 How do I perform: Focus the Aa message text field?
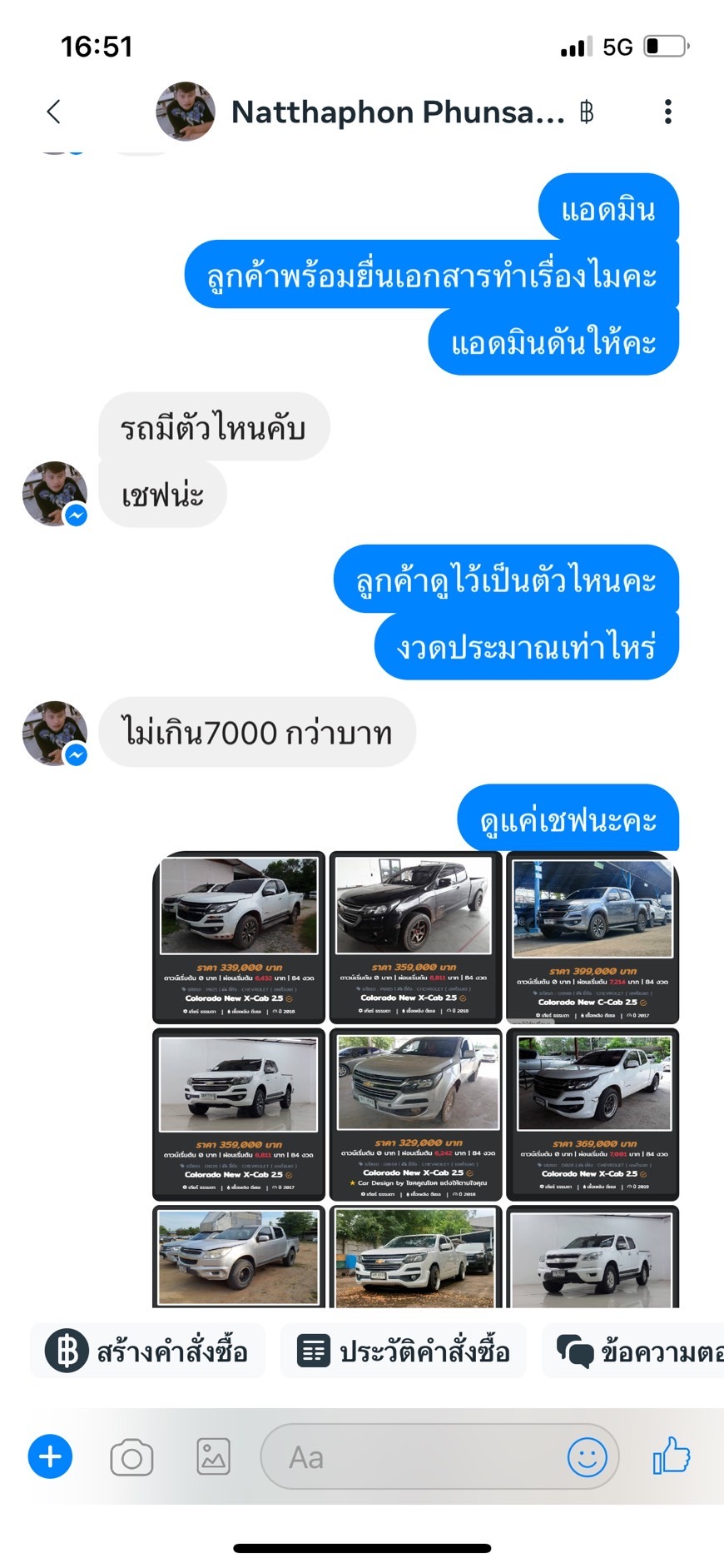point(416,1457)
